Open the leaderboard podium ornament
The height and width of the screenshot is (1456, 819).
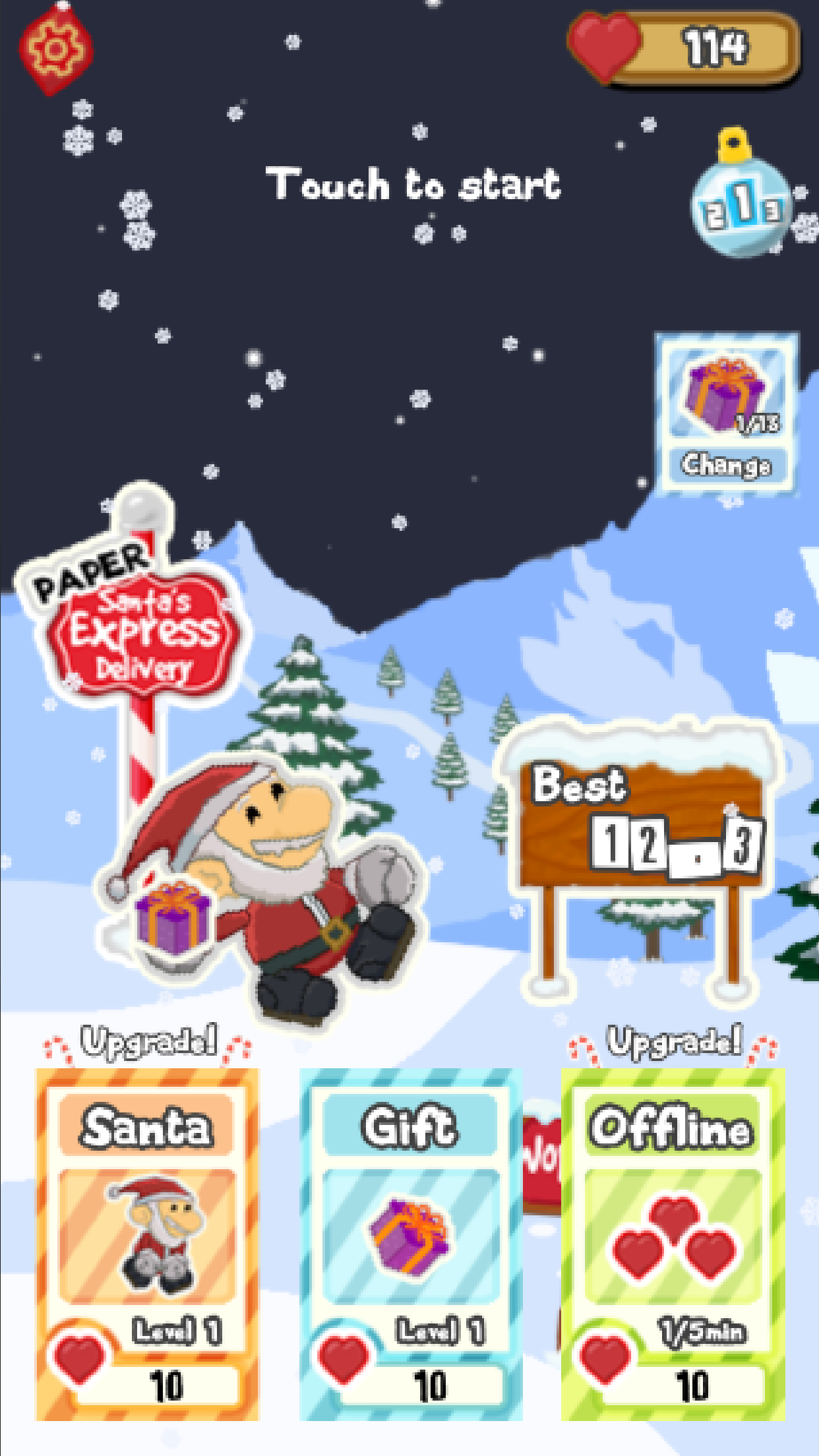point(741,204)
